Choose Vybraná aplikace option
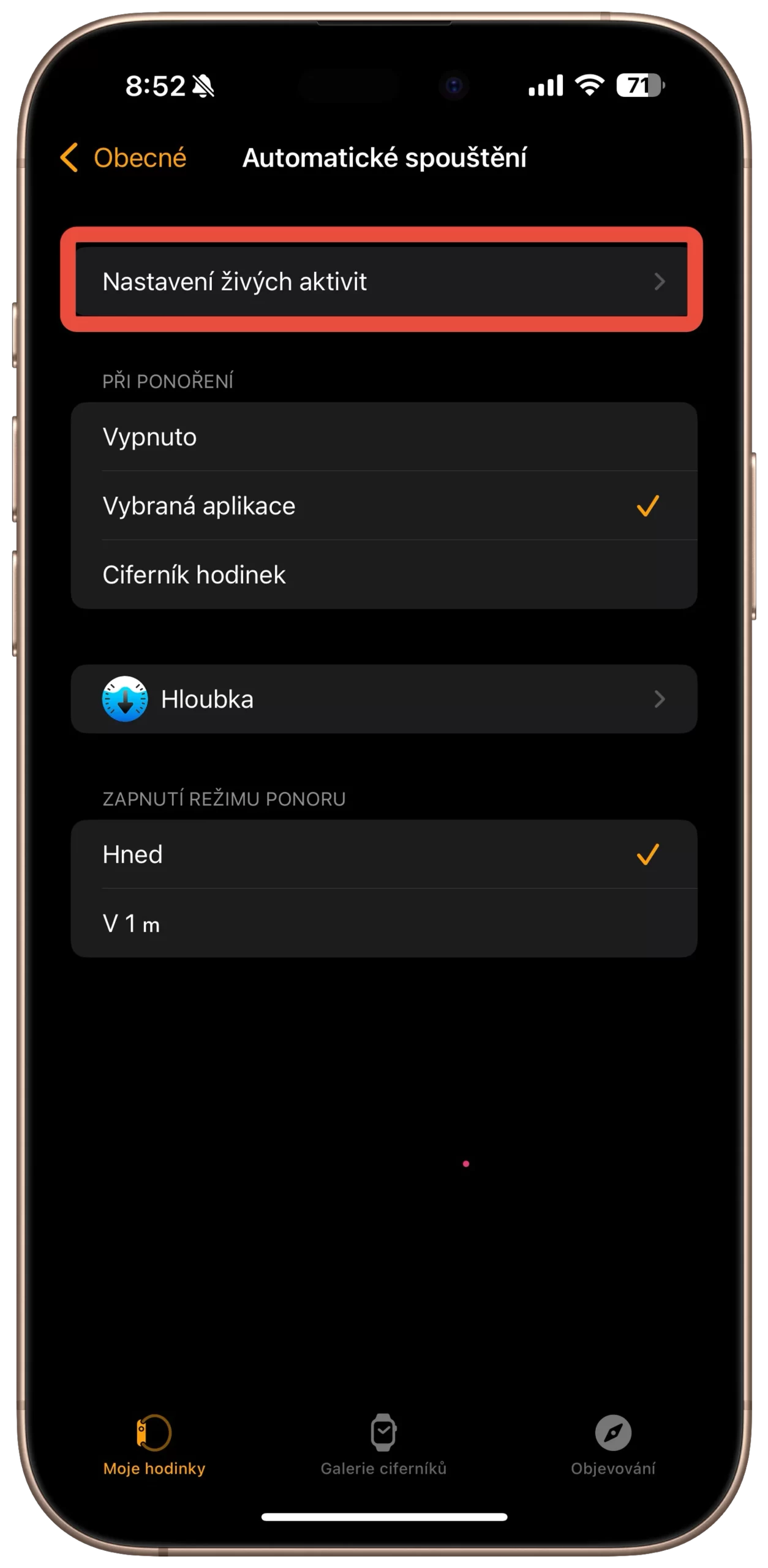The height and width of the screenshot is (1568, 768). 383,506
